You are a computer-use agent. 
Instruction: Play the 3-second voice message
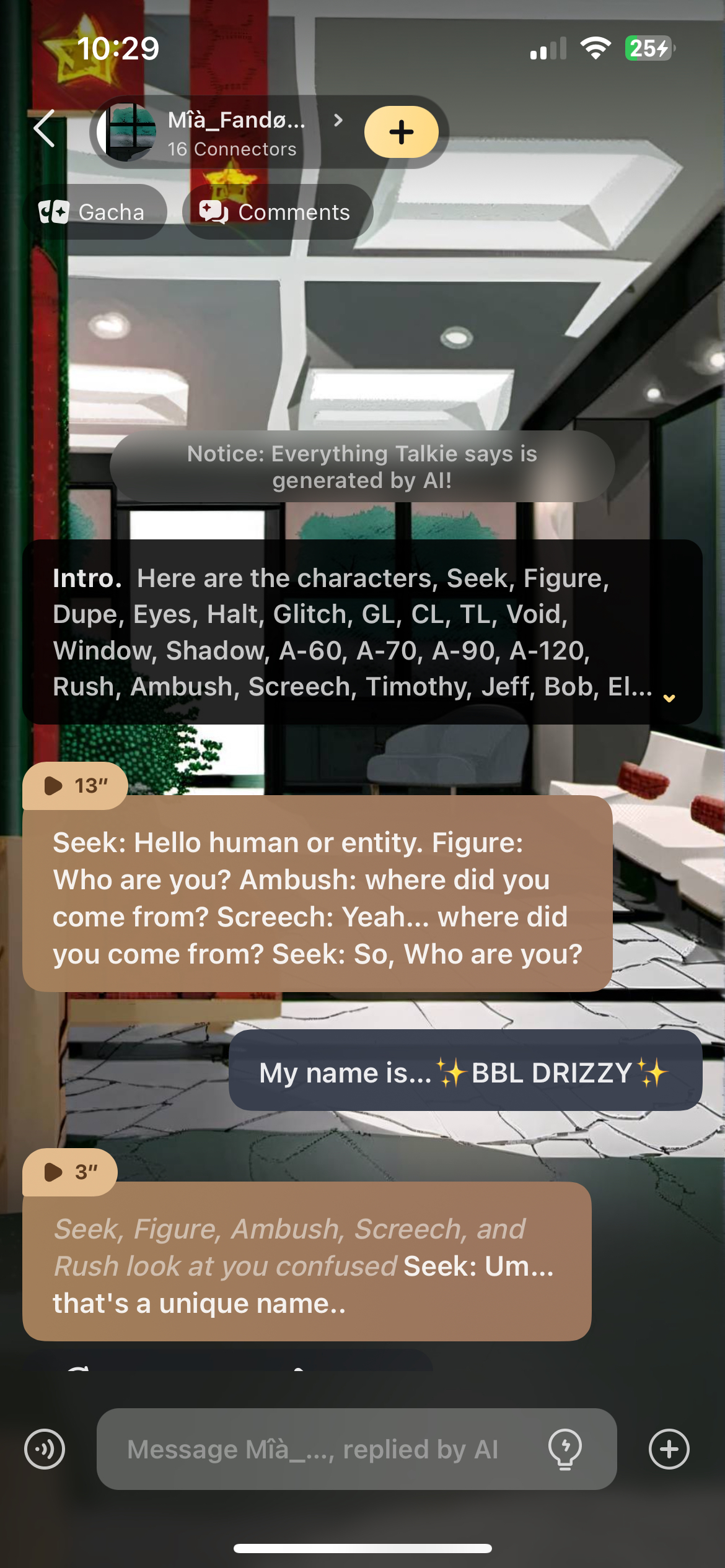(x=69, y=1172)
